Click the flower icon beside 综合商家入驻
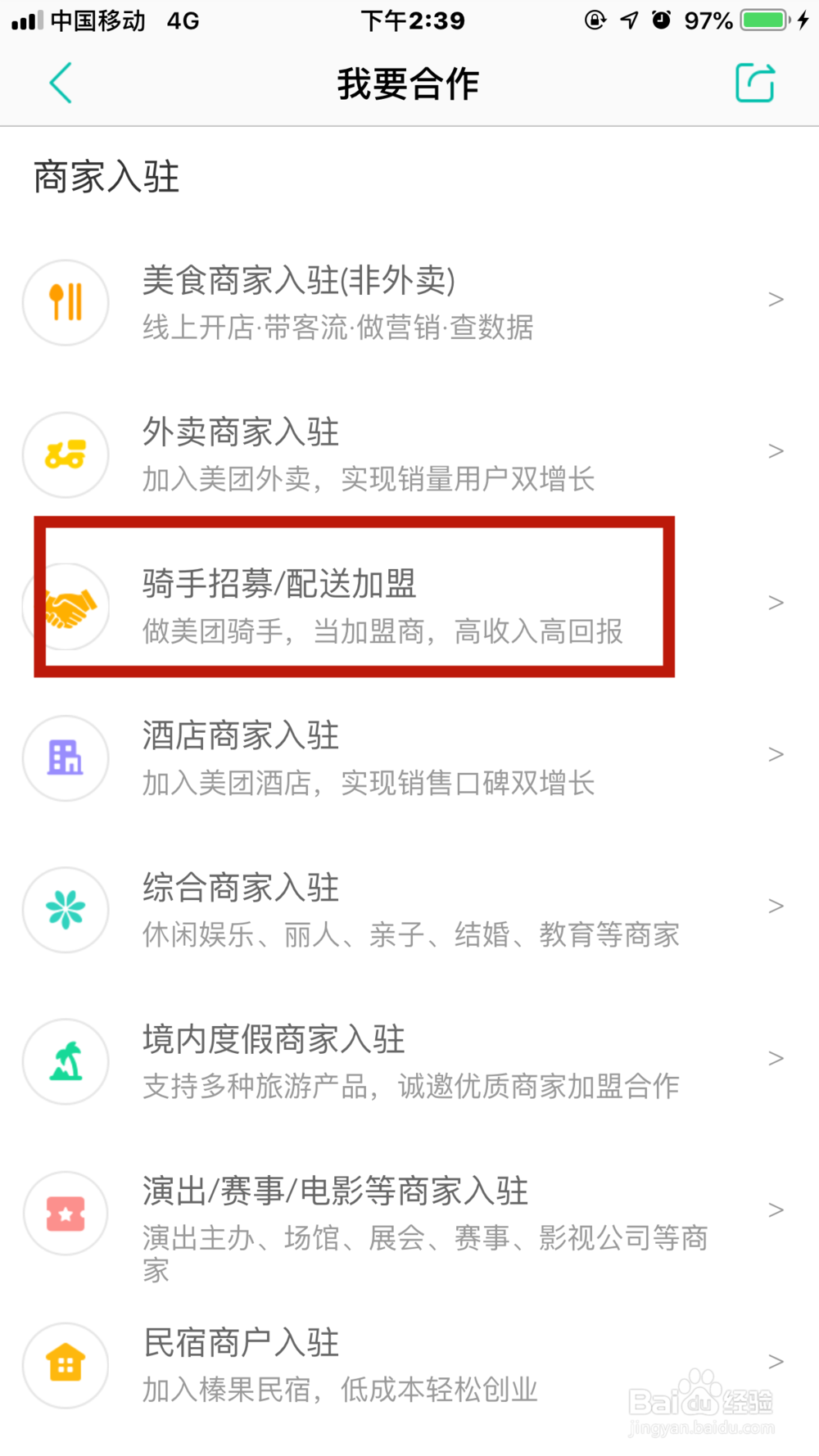The width and height of the screenshot is (819, 1456). [66, 909]
